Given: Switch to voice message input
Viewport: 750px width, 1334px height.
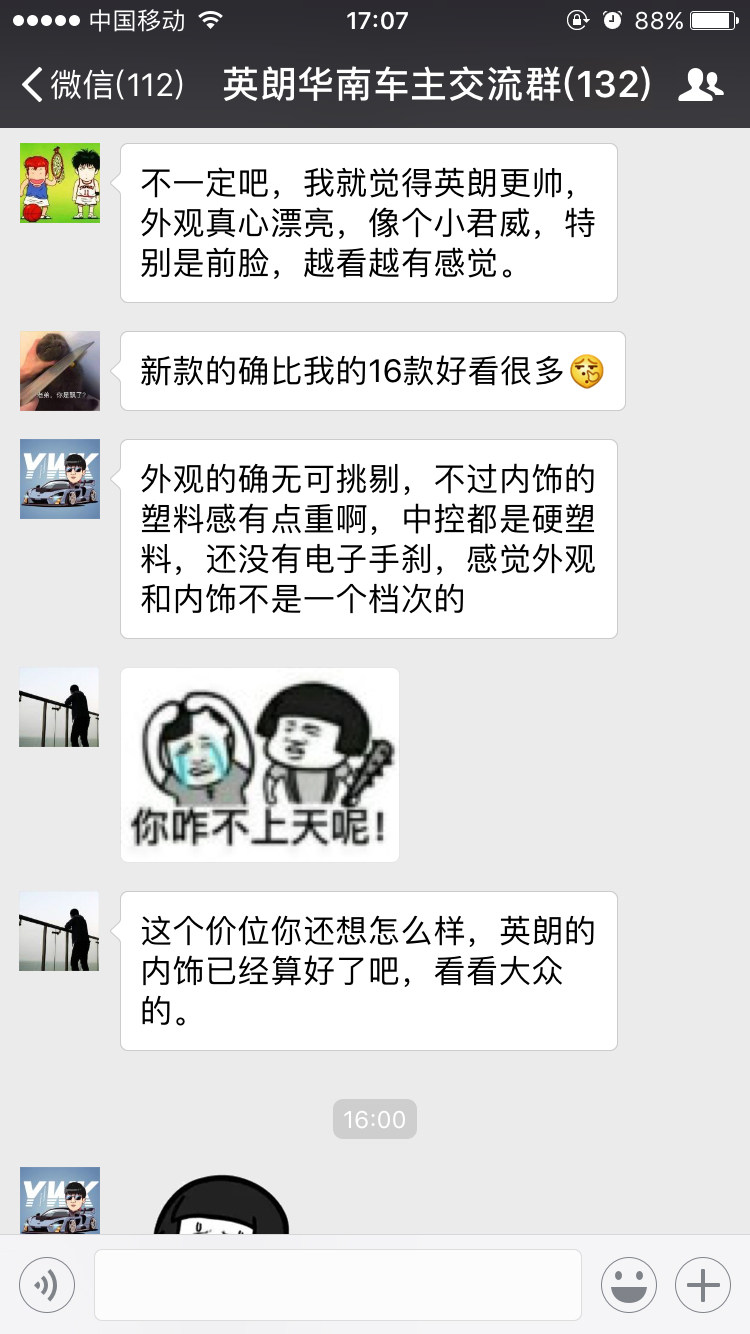Looking at the screenshot, I should tap(47, 1285).
